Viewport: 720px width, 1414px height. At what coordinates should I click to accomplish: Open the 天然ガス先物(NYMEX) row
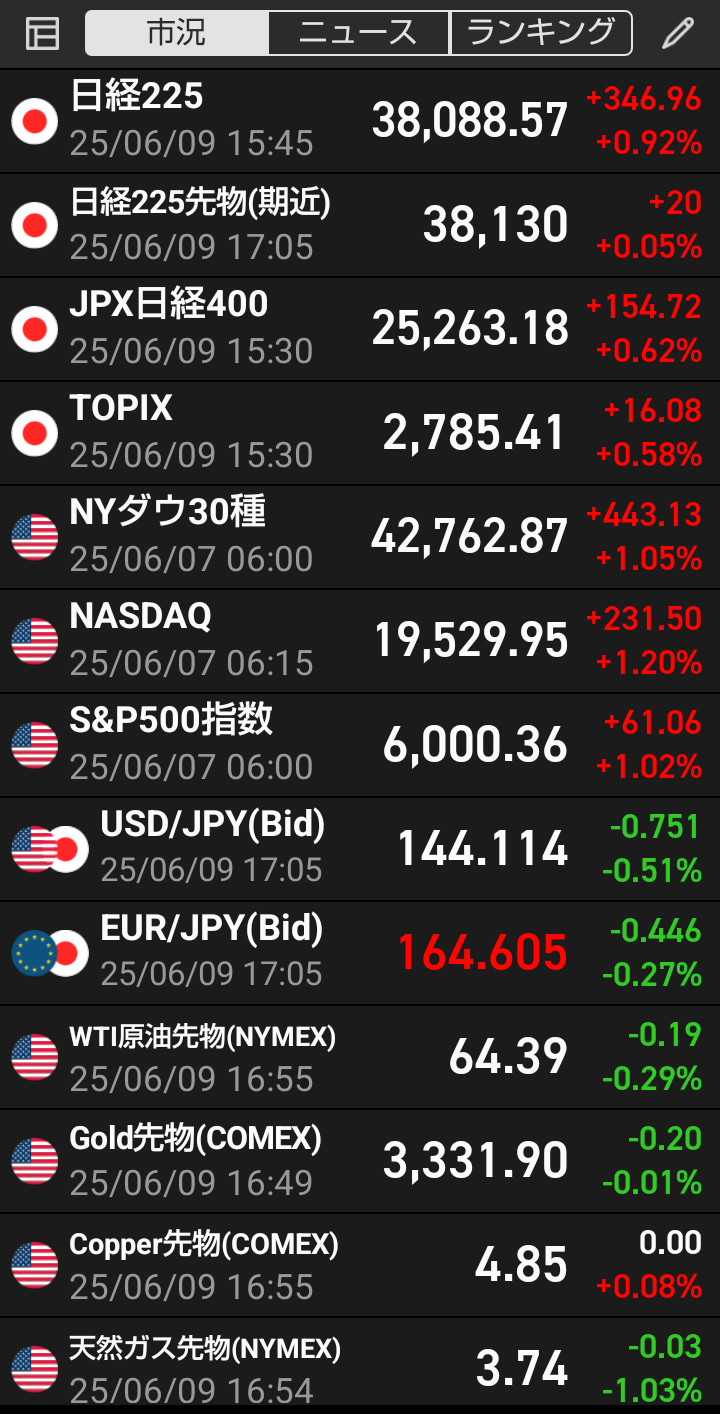point(360,1365)
